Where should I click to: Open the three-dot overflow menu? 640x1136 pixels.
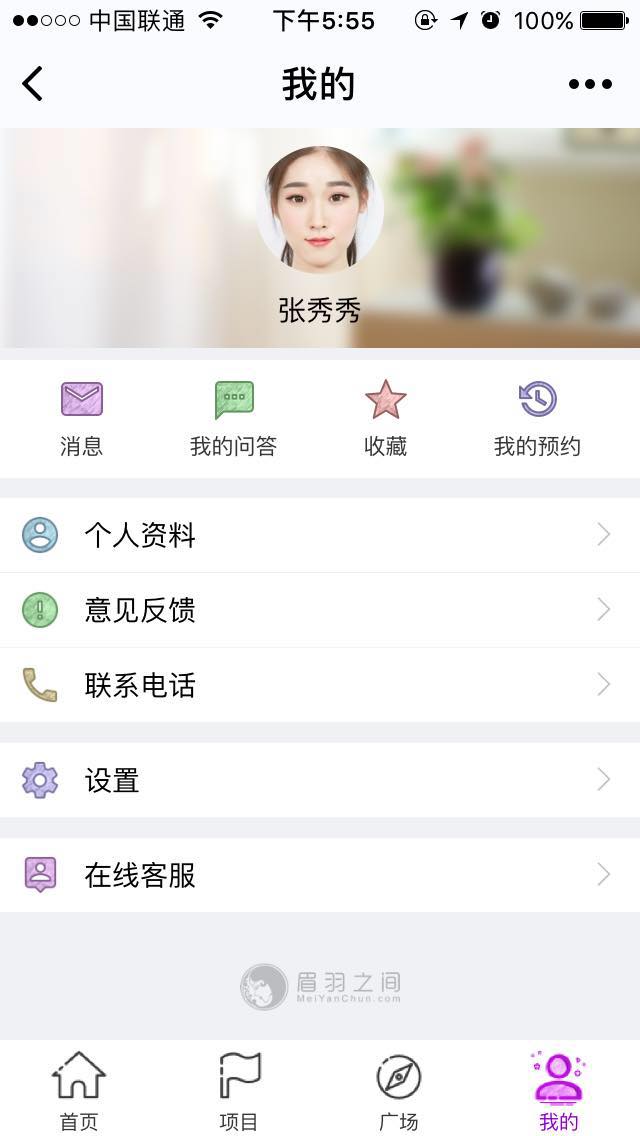tap(590, 84)
